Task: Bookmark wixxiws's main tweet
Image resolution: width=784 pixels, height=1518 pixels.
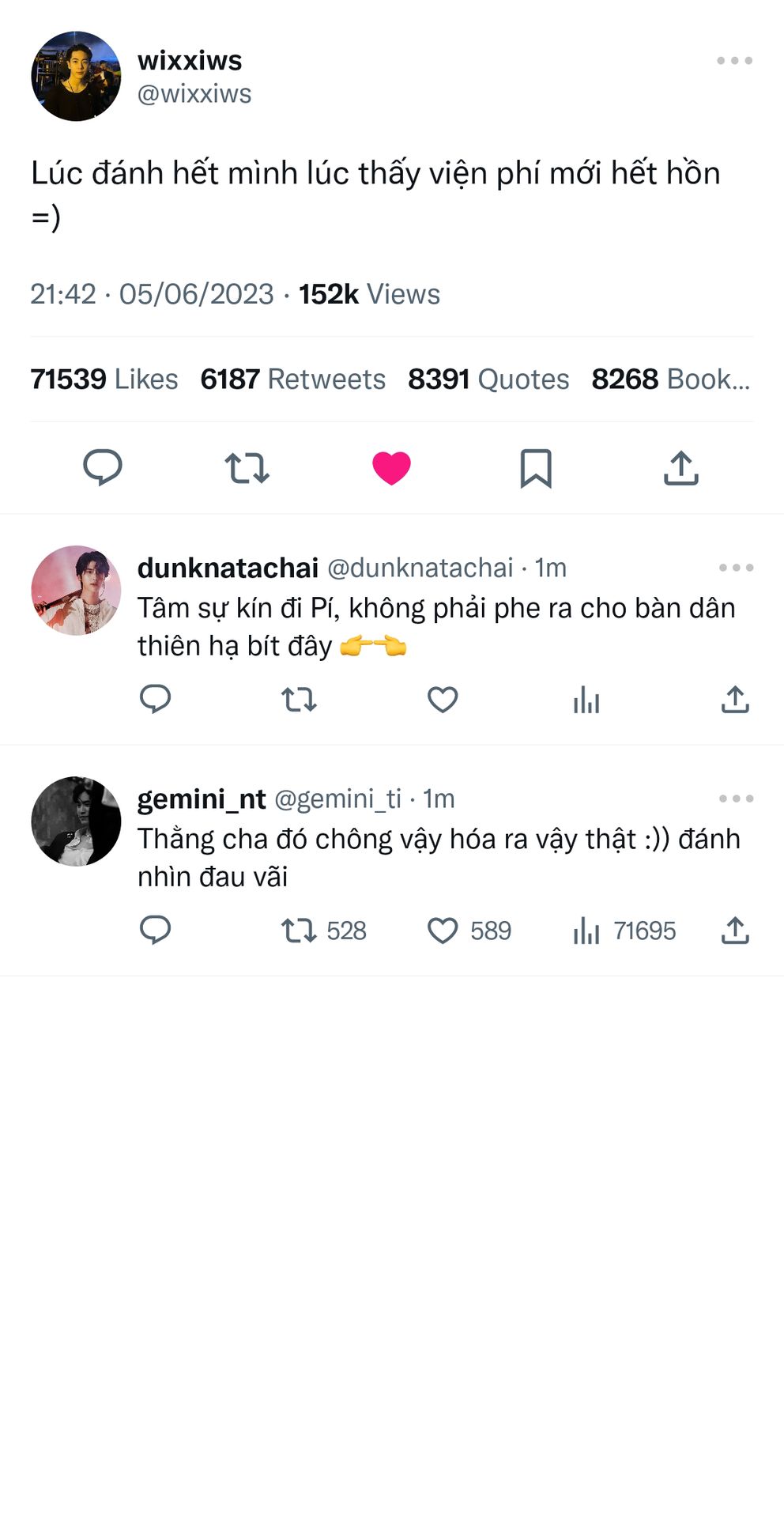Action: 535,467
